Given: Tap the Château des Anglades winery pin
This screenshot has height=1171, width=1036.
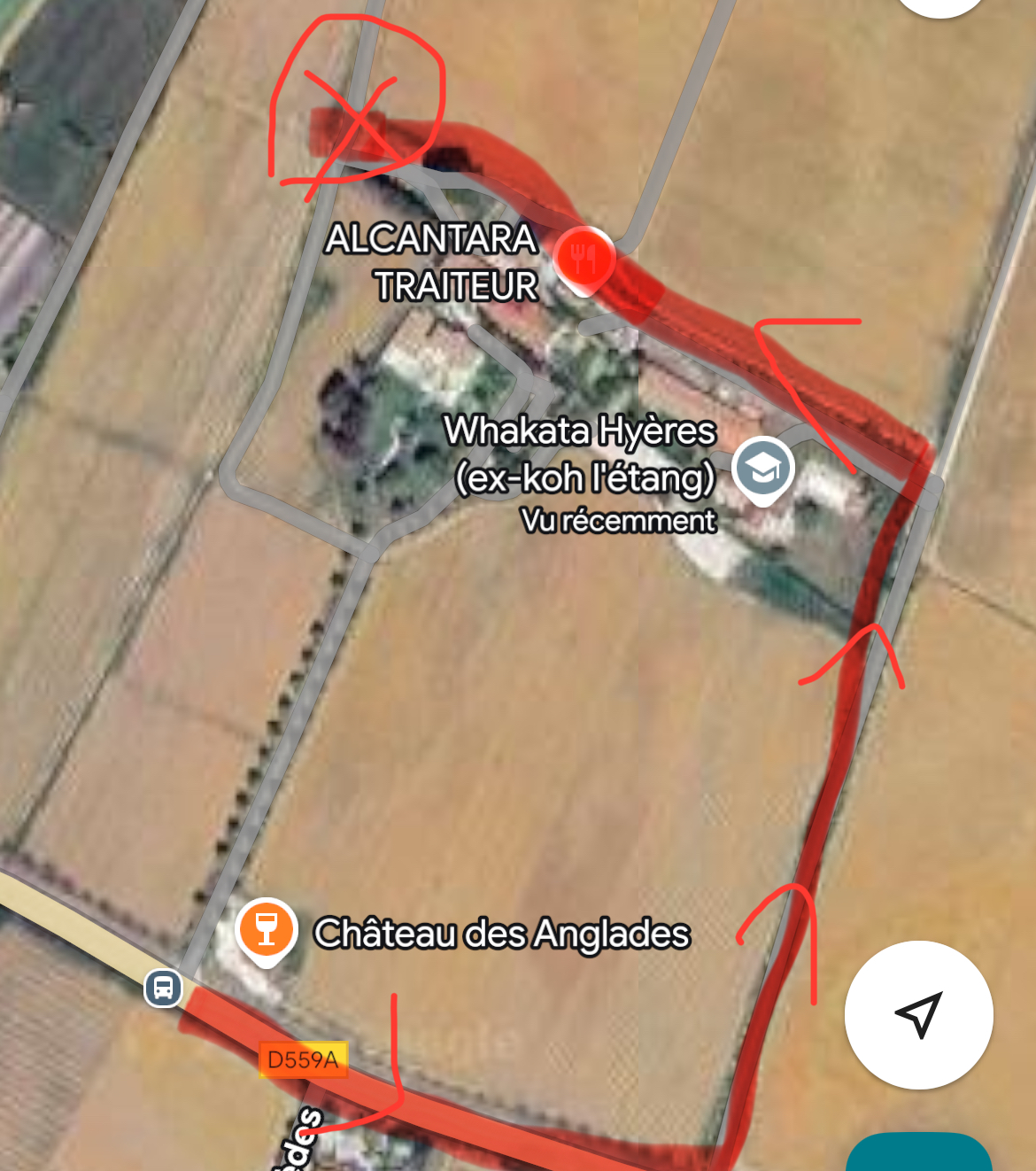Looking at the screenshot, I should (x=266, y=930).
